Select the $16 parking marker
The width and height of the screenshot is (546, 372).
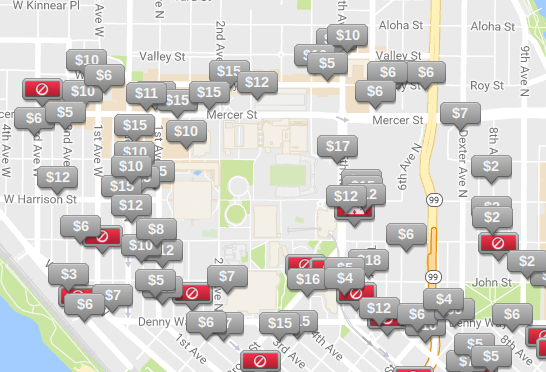click(x=308, y=279)
